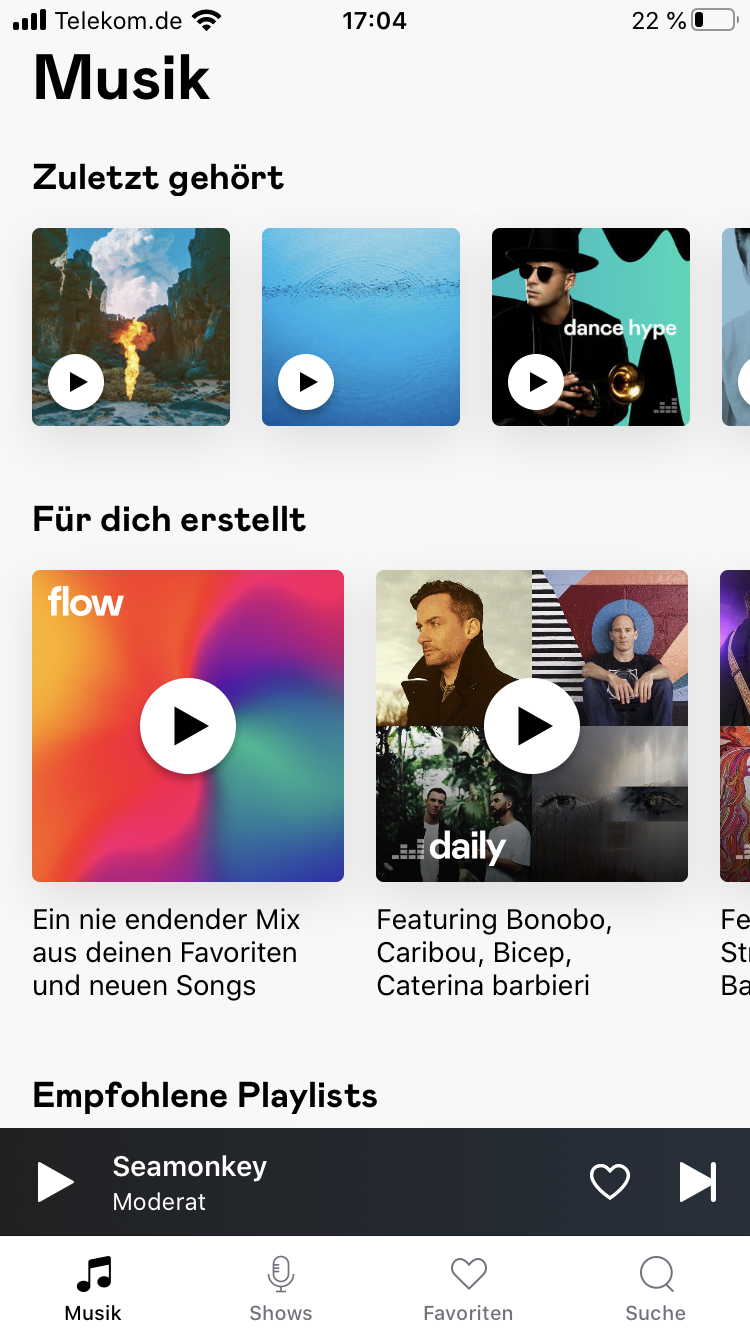This screenshot has height=1334, width=750.
Task: Play the Flow personal mix
Action: click(x=188, y=726)
